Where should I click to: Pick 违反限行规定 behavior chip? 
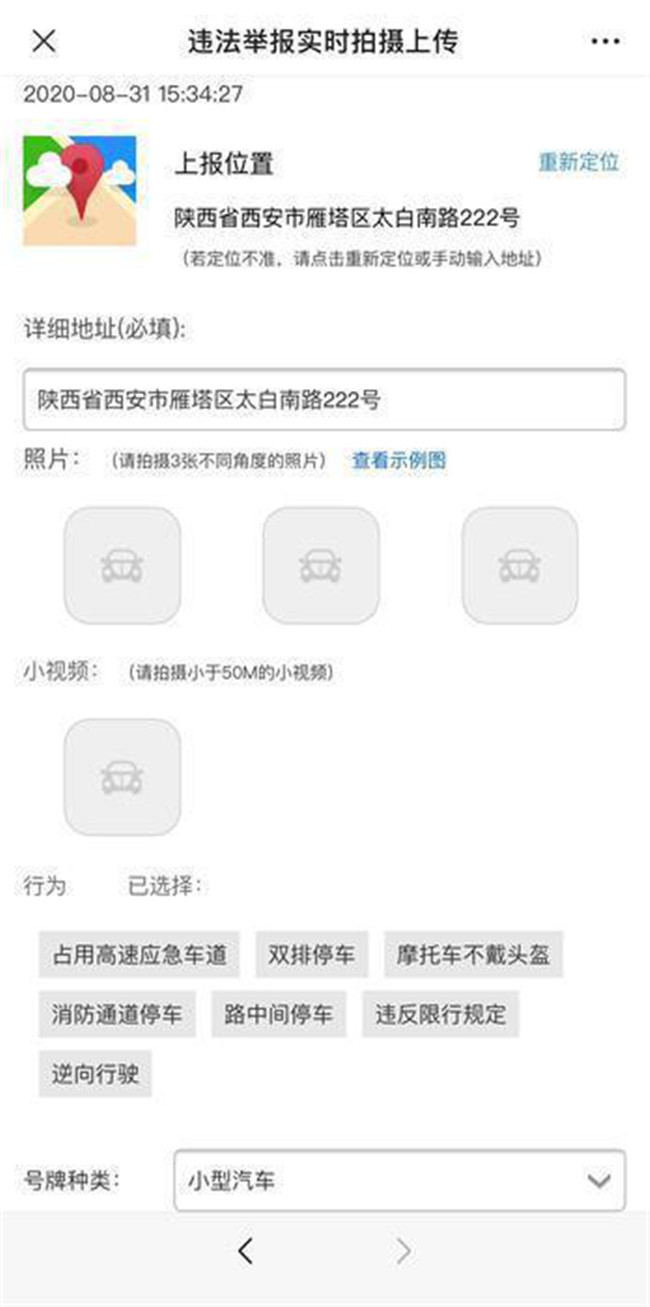coord(440,1015)
